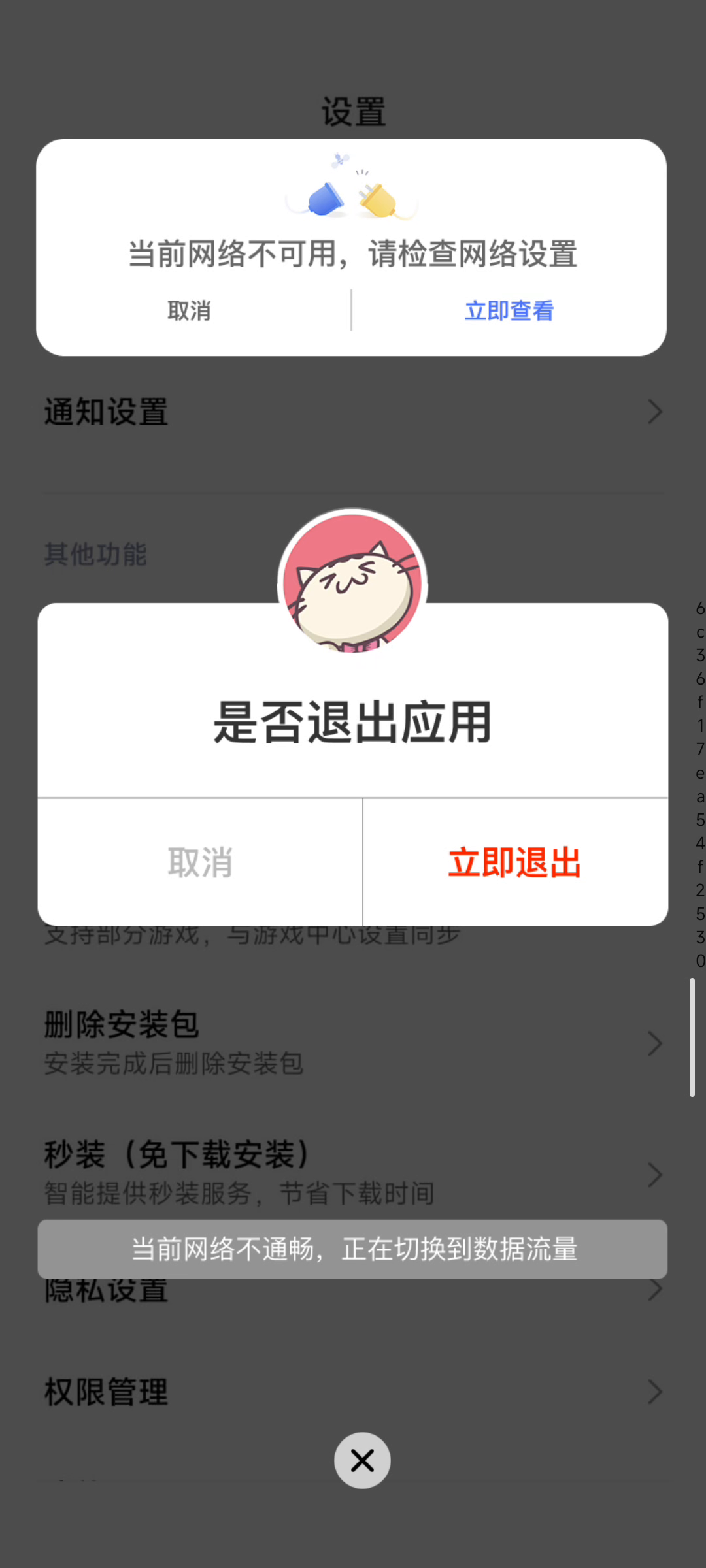Open 权限管理 row
The height and width of the screenshot is (1568, 706).
353,1392
